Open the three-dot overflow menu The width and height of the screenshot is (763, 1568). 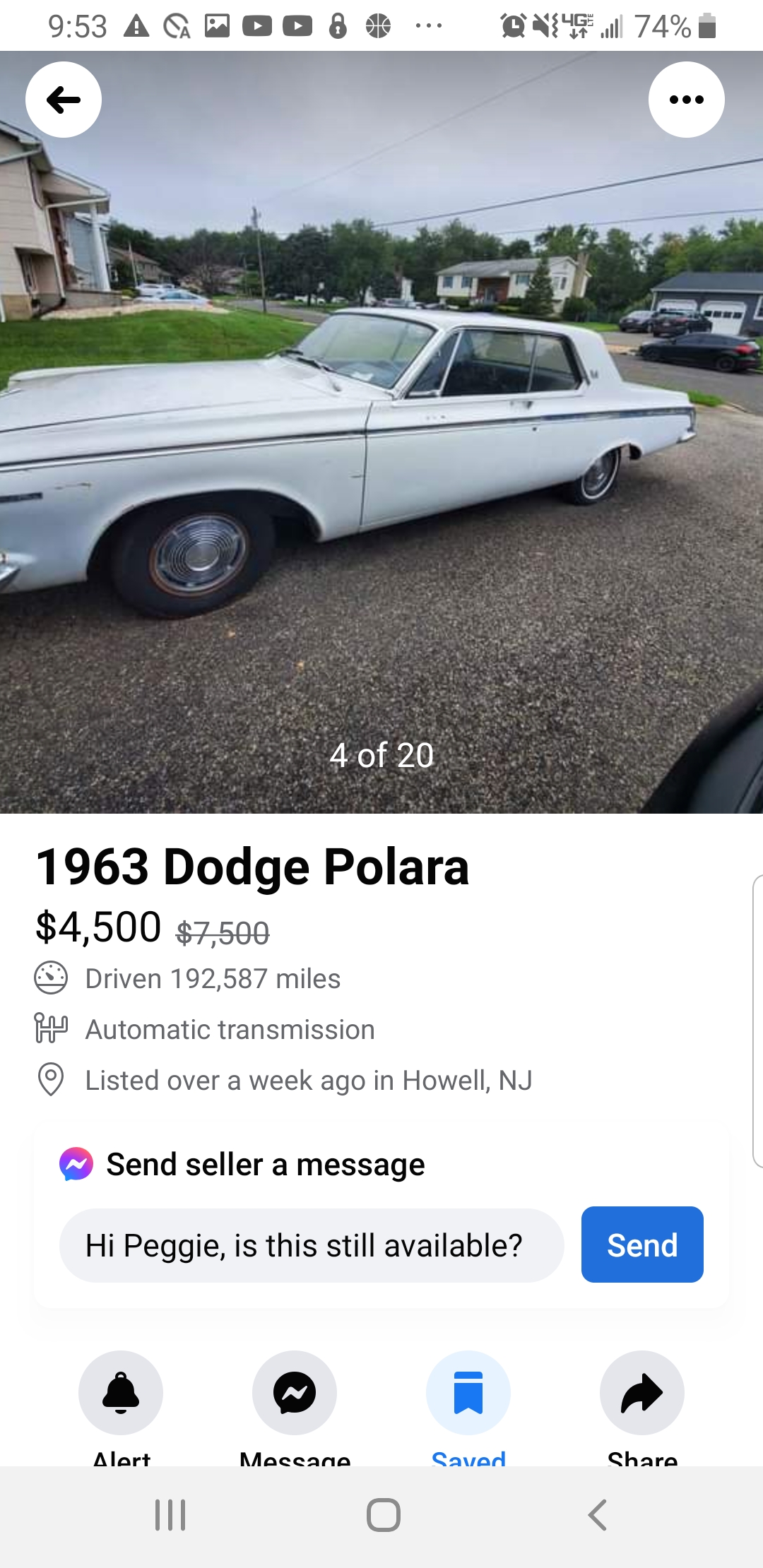coord(686,100)
